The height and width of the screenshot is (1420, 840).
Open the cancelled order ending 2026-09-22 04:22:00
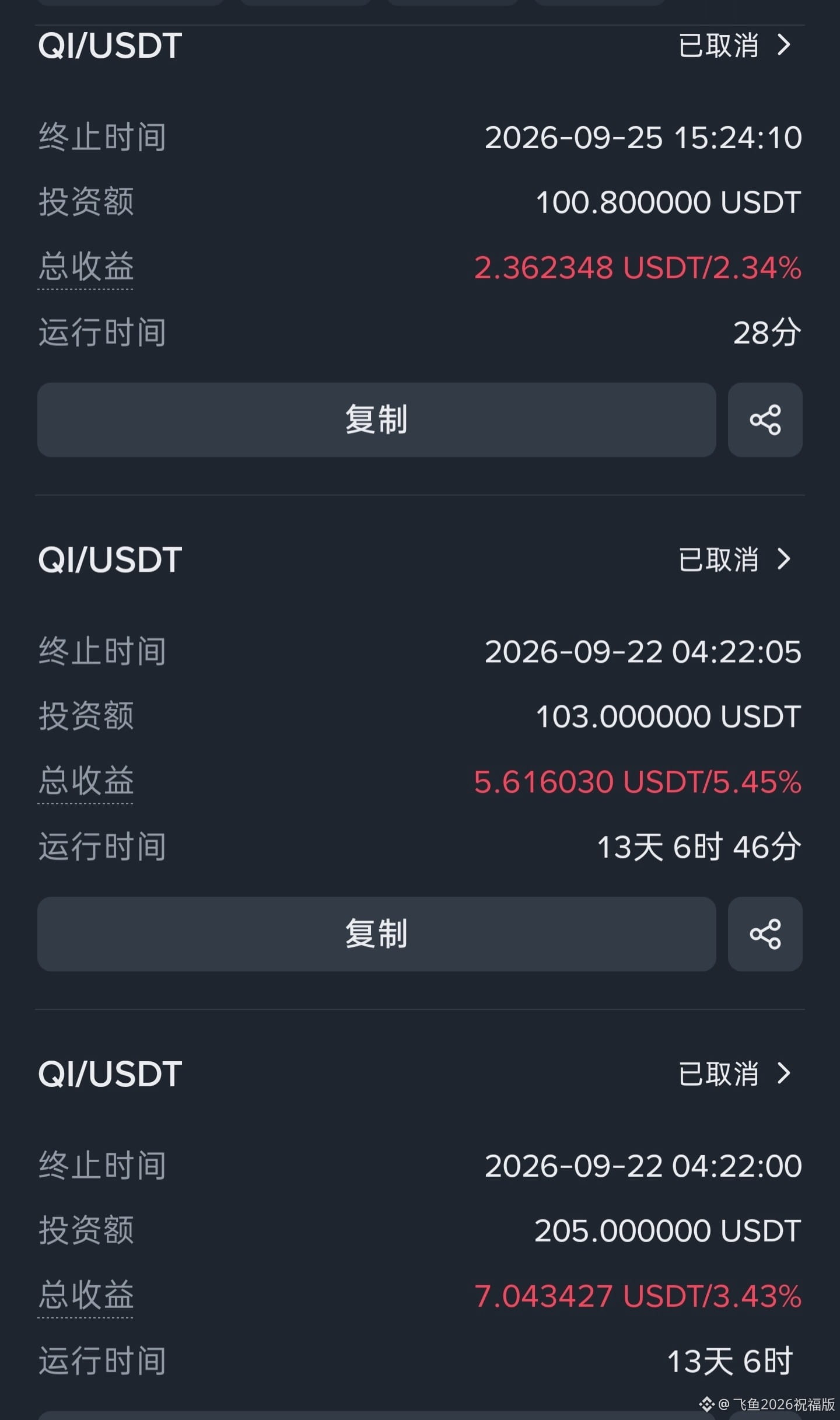click(735, 1073)
